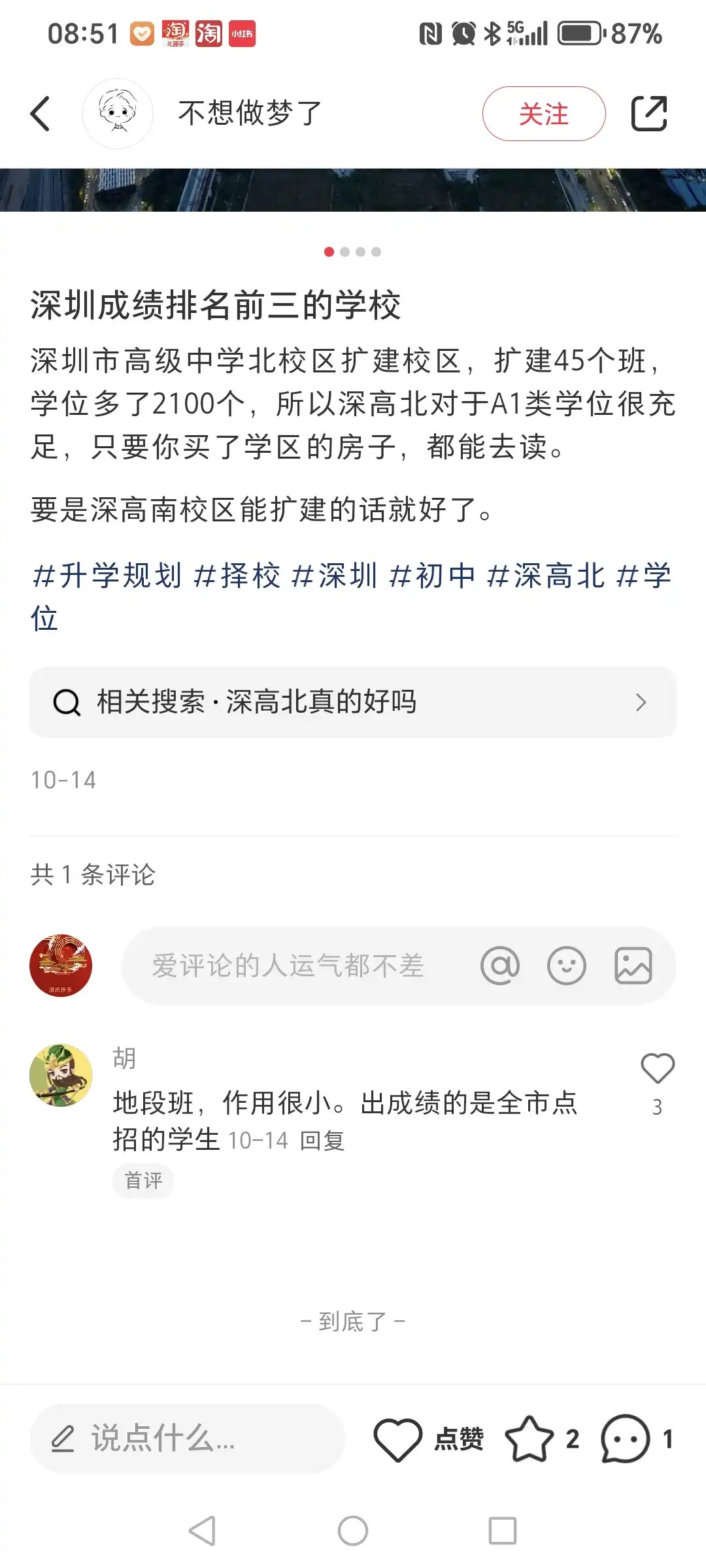Viewport: 706px width, 1568px height.
Task: Open the emoji picker in comment box
Action: point(566,966)
